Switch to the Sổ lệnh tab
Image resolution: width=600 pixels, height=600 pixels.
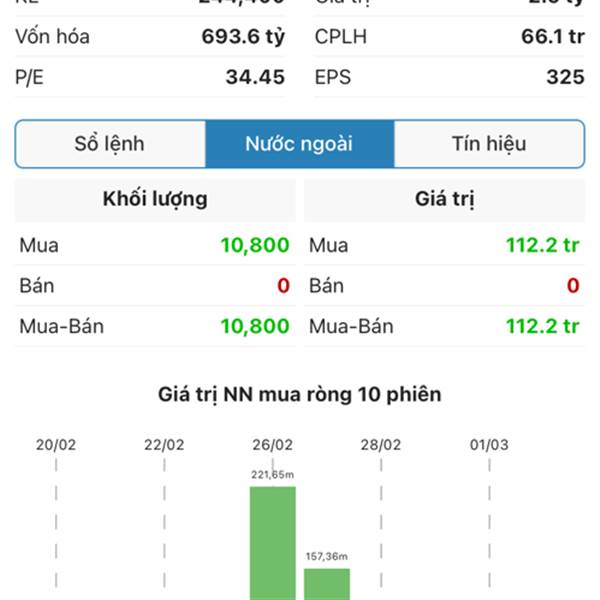click(x=110, y=144)
